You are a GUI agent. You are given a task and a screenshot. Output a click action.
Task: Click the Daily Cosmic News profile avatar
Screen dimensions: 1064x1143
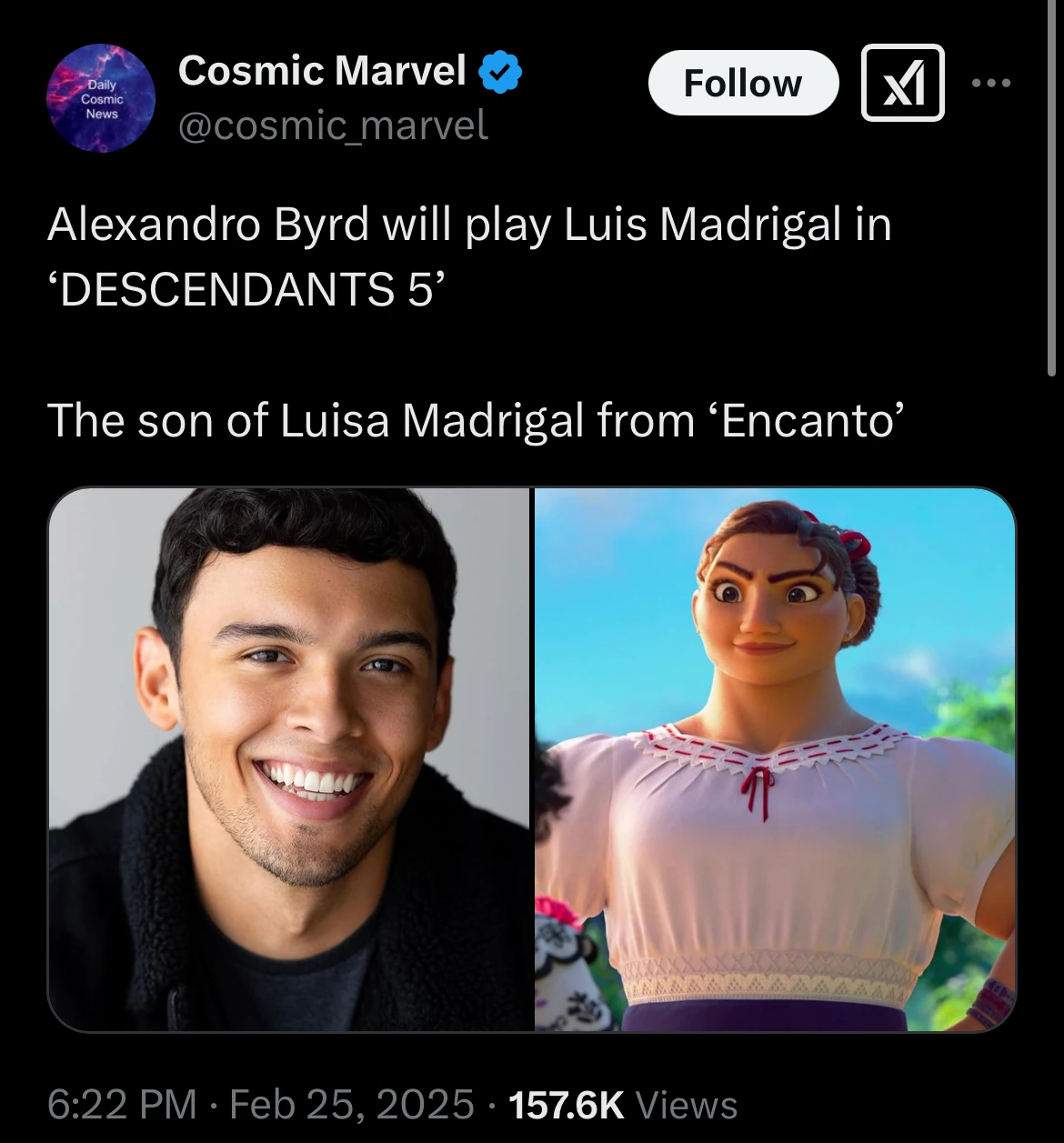(100, 98)
